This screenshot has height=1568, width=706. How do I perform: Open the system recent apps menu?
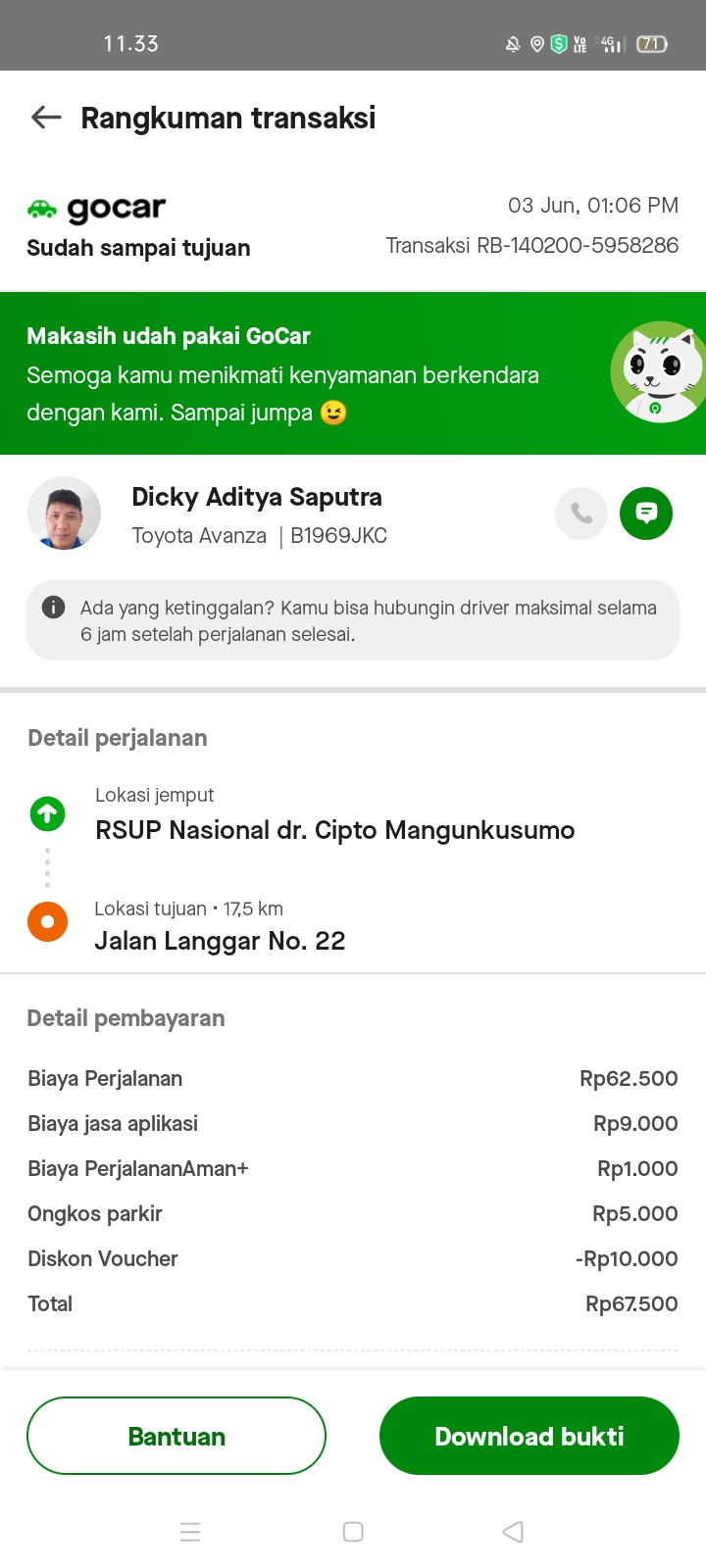190,1532
